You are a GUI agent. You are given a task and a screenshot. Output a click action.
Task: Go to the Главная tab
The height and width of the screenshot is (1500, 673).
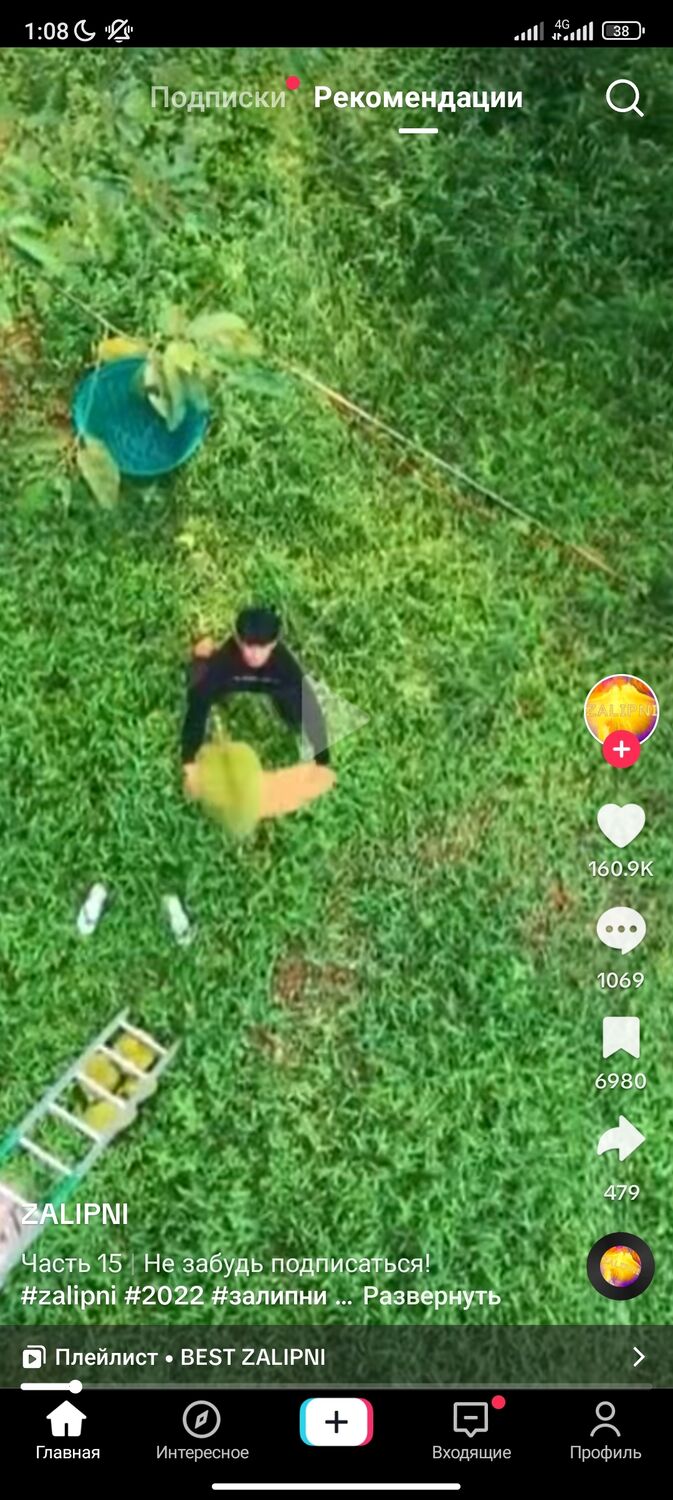pyautogui.click(x=67, y=1431)
